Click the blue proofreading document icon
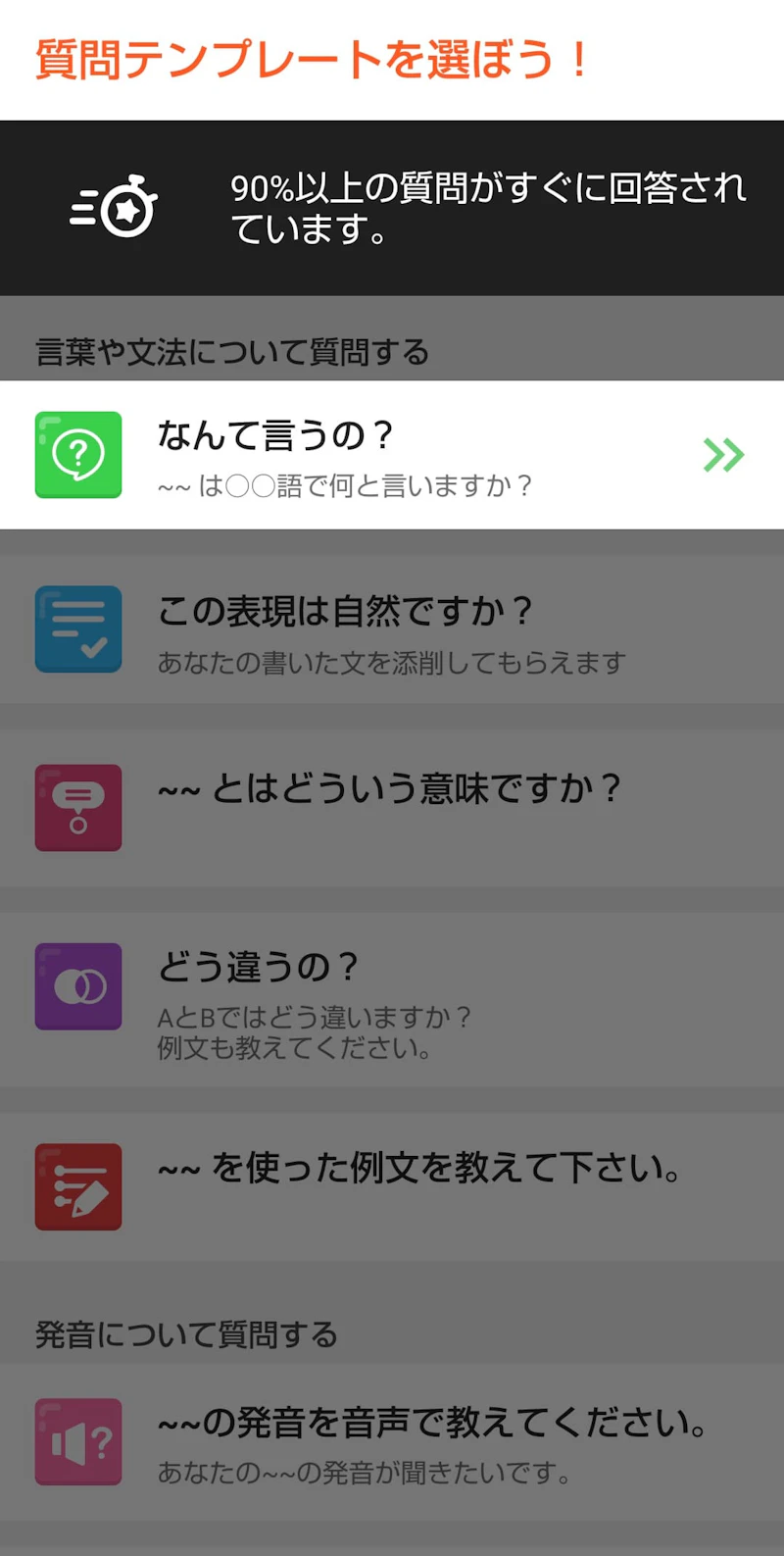Viewport: 784px width, 1556px height. [x=78, y=629]
